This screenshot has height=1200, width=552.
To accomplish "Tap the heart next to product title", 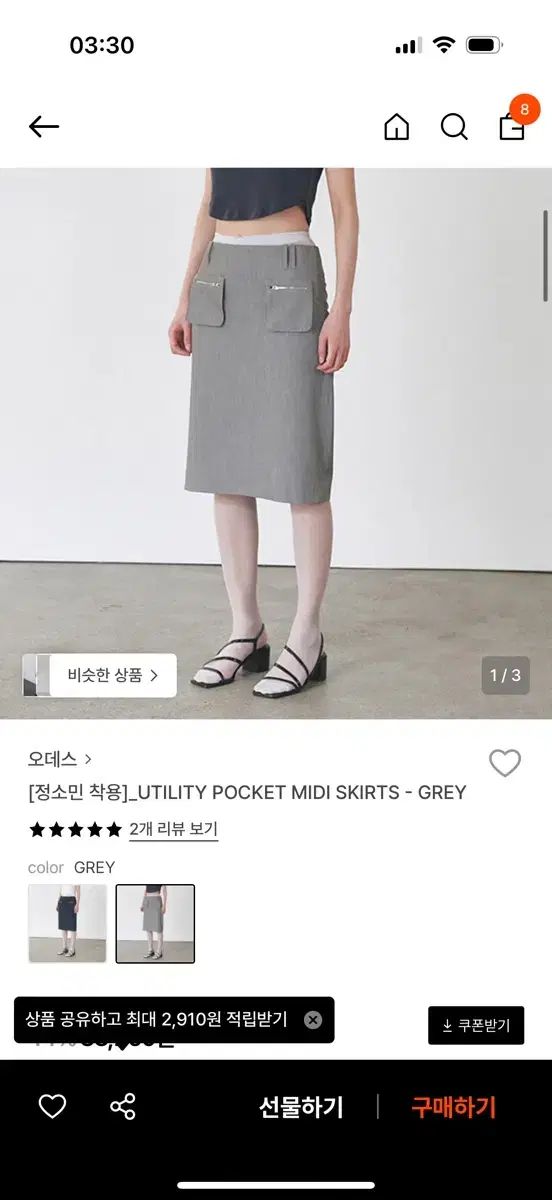I will point(505,764).
